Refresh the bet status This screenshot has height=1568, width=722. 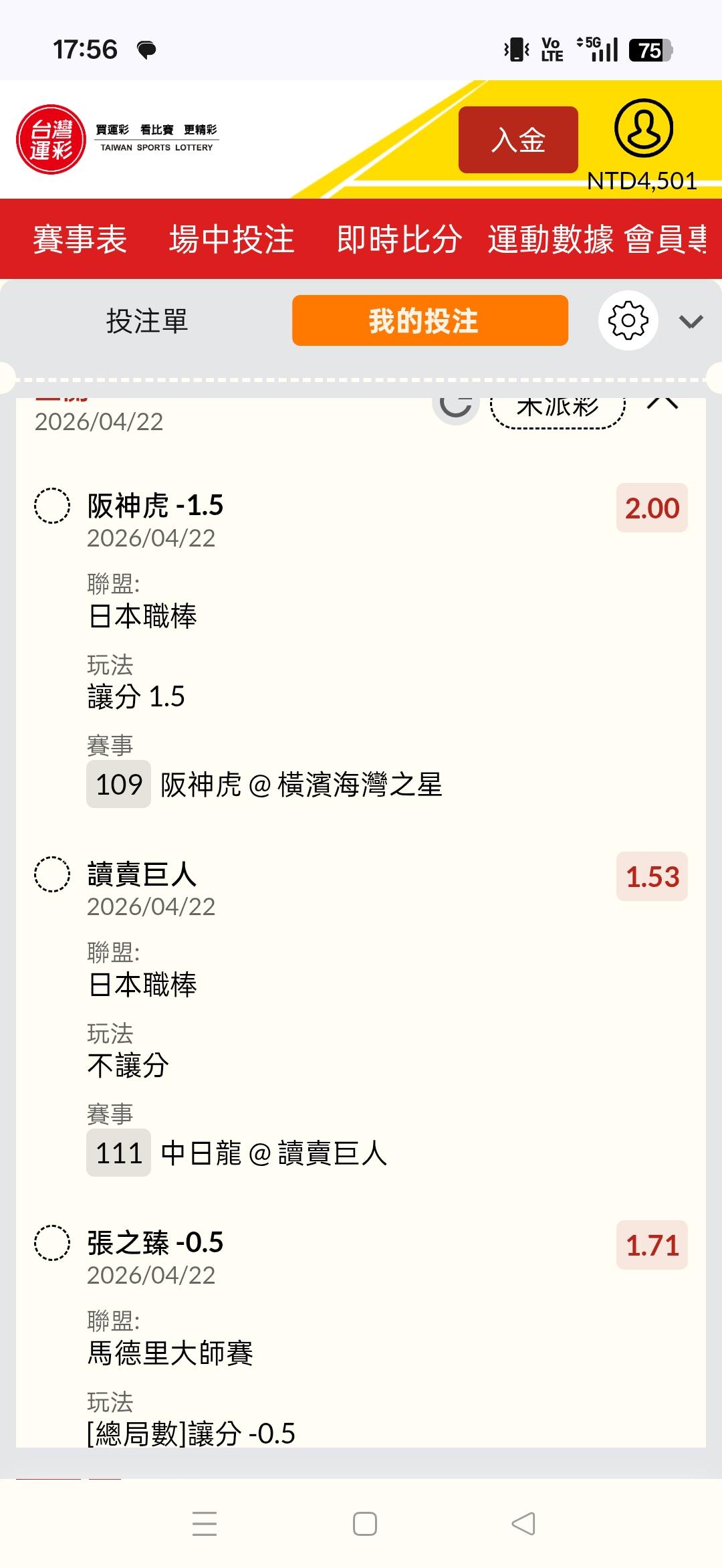(456, 405)
